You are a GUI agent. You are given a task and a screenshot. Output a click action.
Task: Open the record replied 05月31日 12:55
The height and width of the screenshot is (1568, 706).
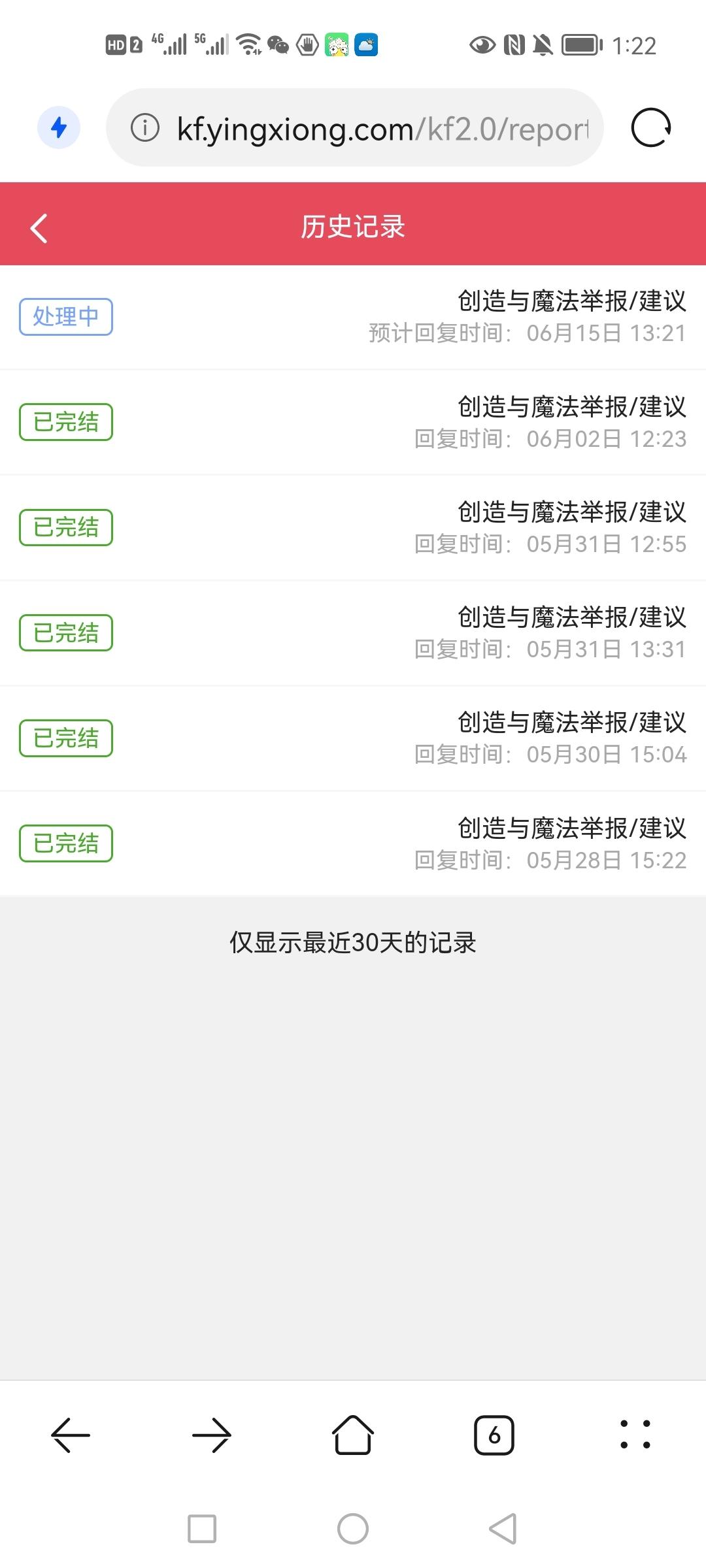[353, 528]
